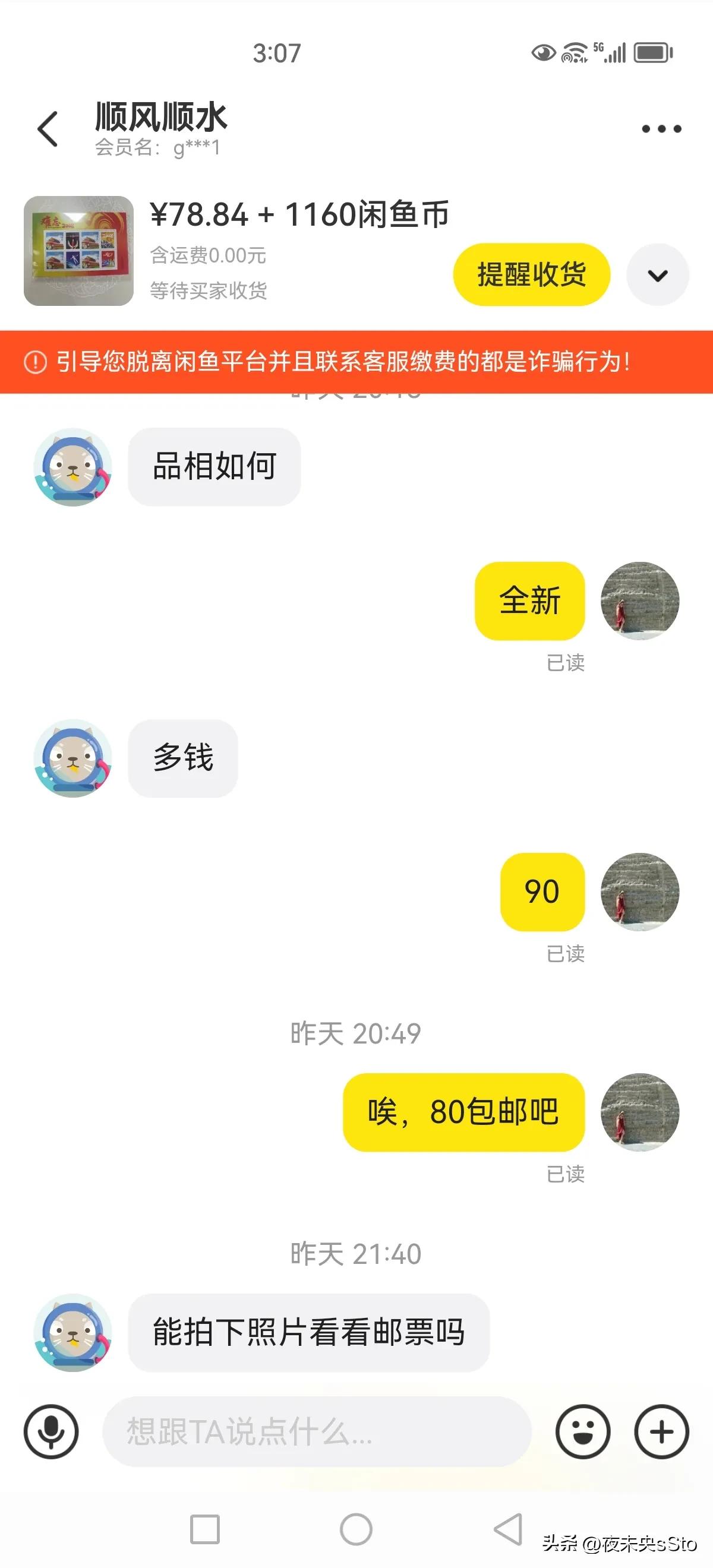
Task: Expand the order details with the down chevron
Action: (657, 275)
